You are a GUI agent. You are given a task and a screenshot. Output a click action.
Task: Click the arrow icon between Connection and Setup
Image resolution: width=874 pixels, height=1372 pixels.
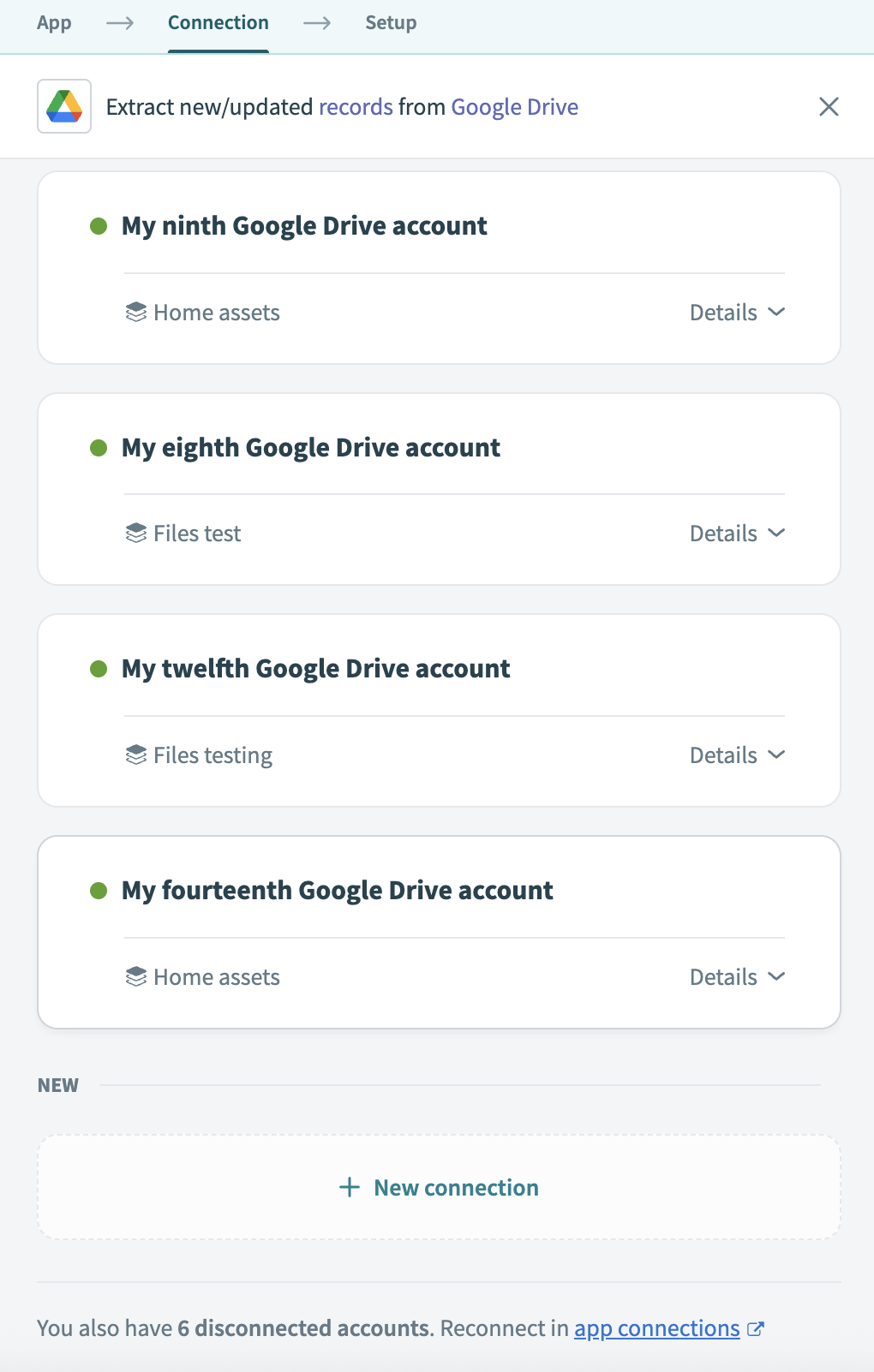pos(317,23)
